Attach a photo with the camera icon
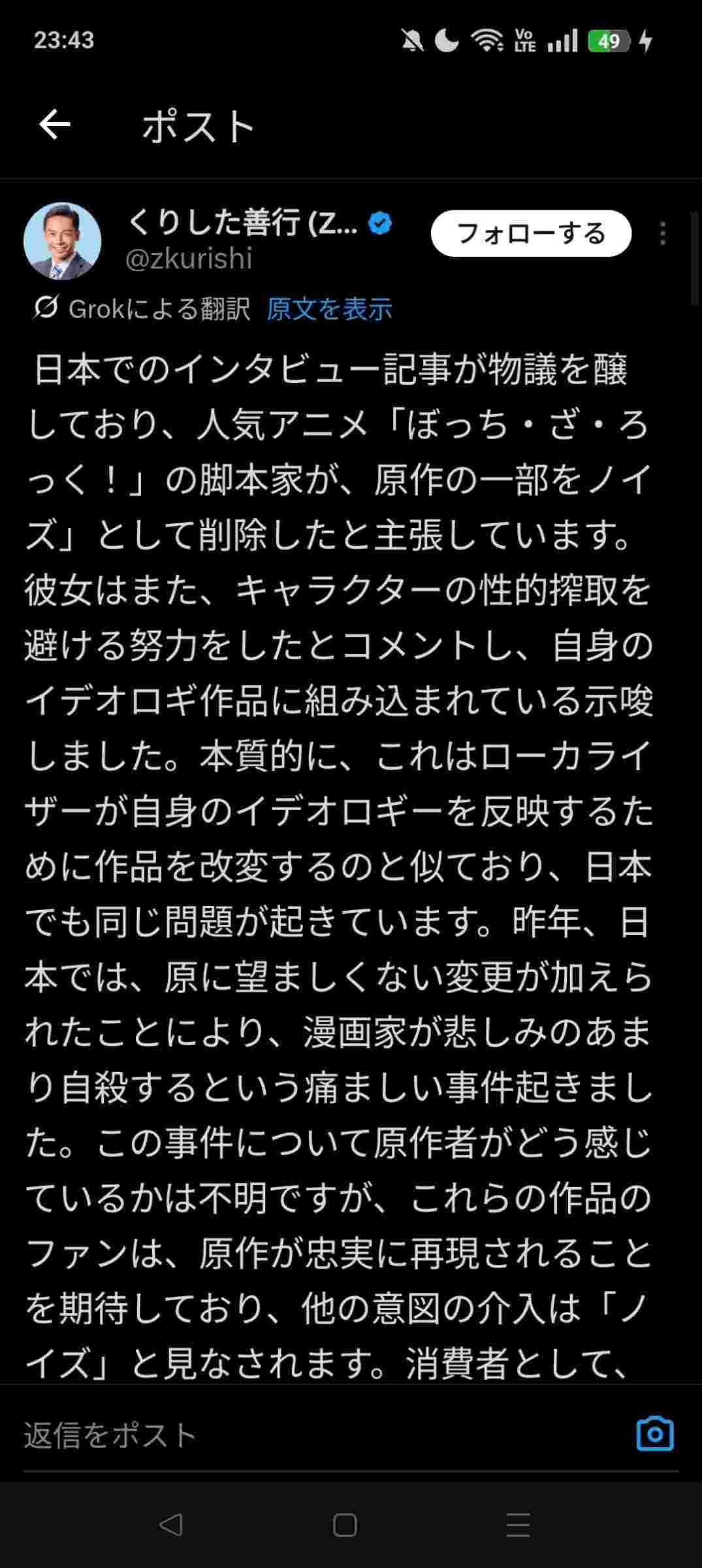 coord(654,1434)
